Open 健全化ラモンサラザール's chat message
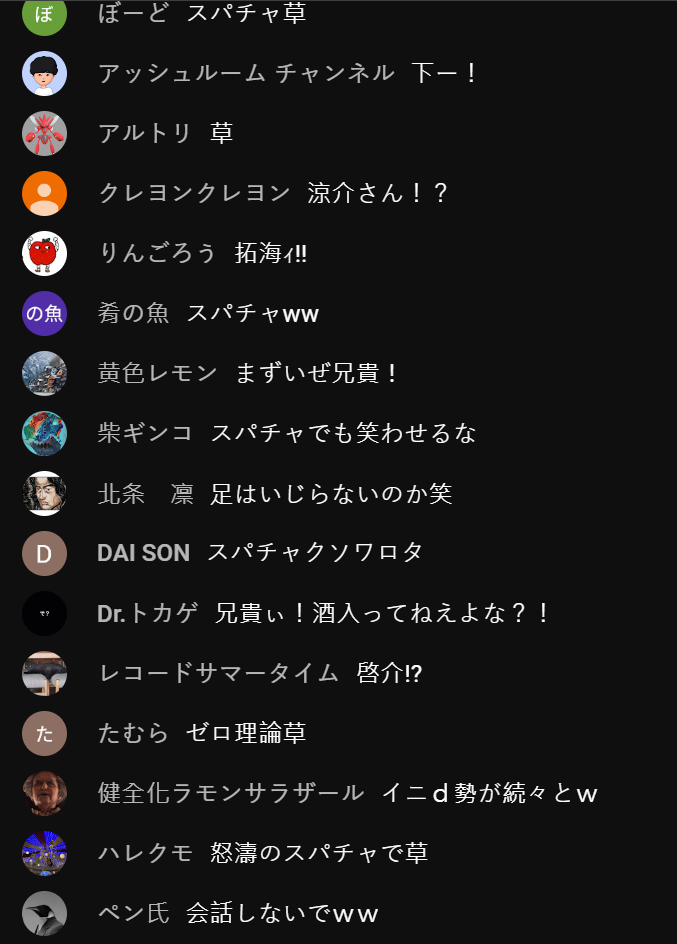The width and height of the screenshot is (677, 944). click(x=489, y=793)
